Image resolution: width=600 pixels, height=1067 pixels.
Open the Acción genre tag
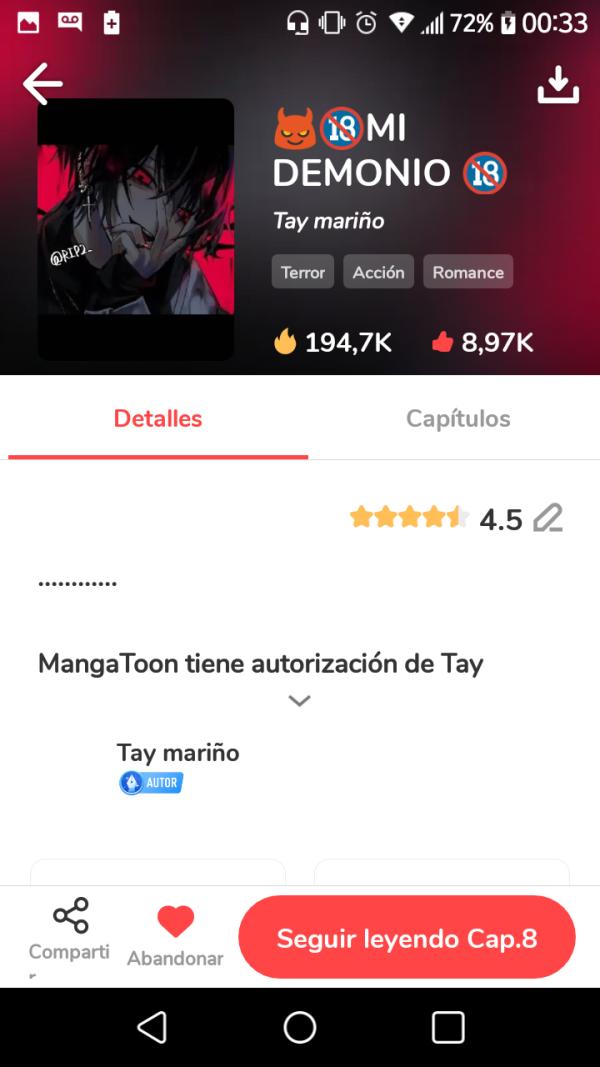[378, 272]
